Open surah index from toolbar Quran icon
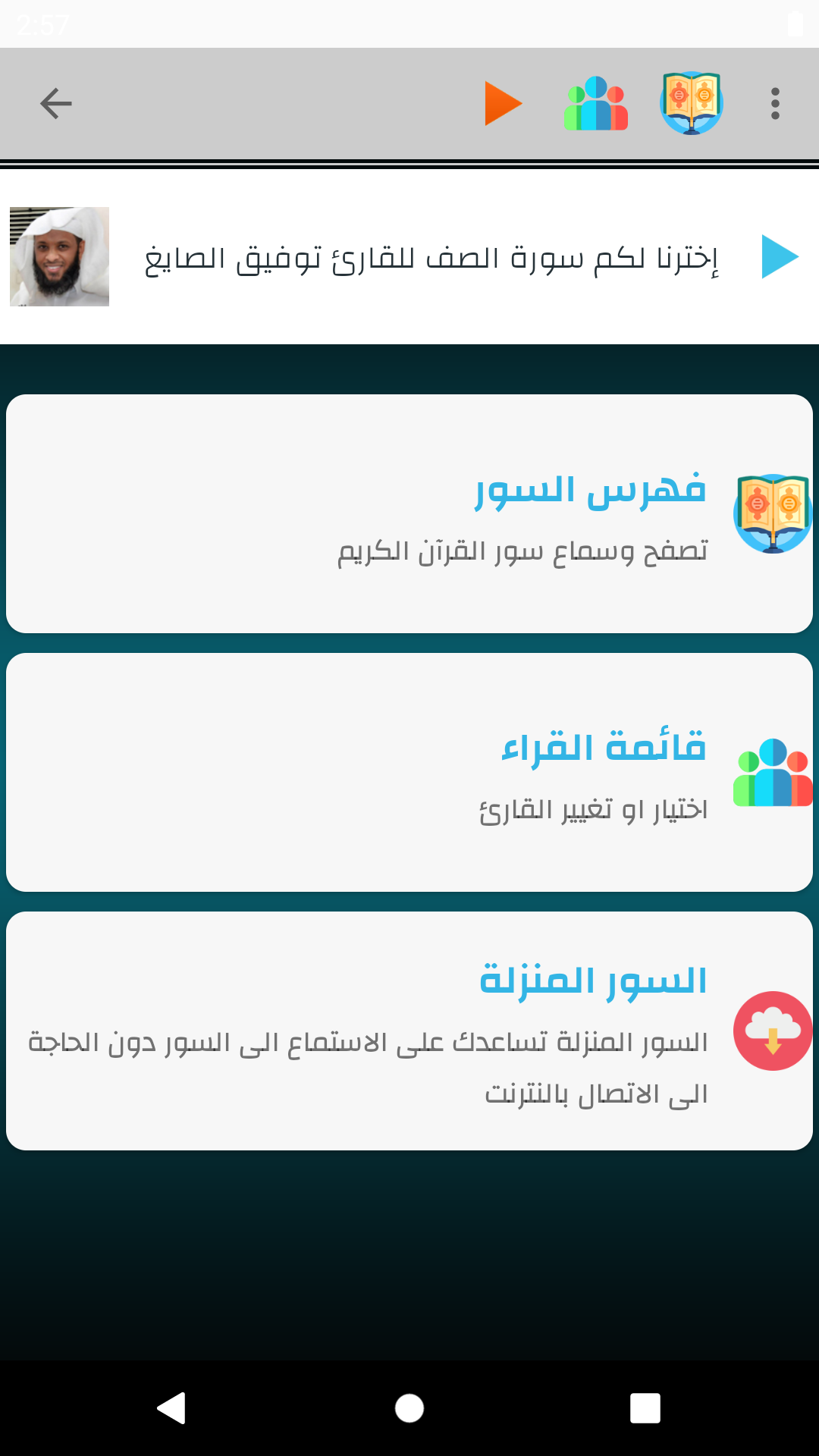This screenshot has width=819, height=1456. (691, 104)
